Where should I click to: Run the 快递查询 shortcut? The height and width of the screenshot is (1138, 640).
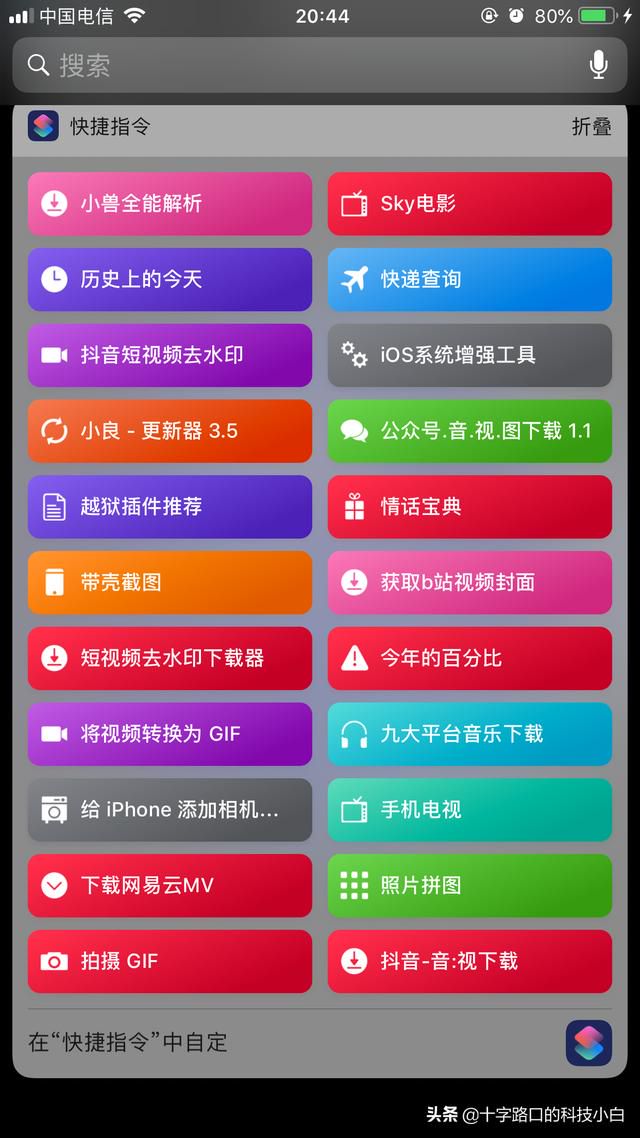click(x=470, y=279)
